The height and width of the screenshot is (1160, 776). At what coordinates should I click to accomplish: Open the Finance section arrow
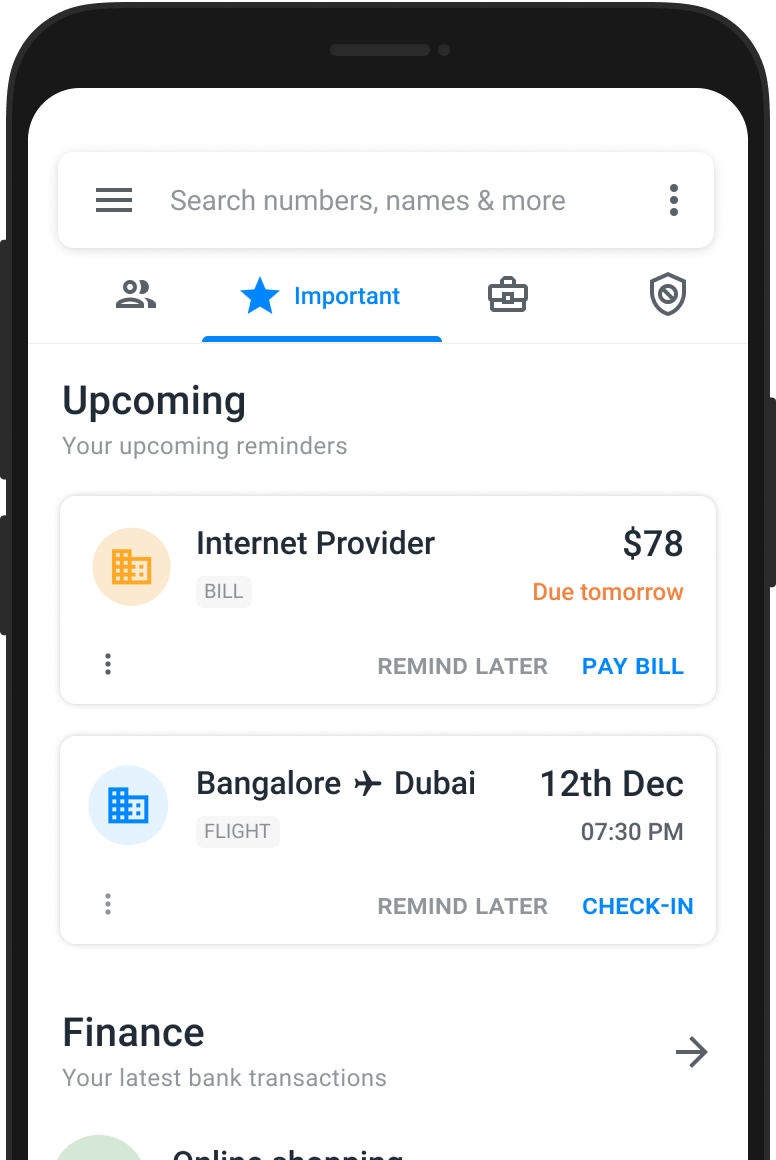(691, 1052)
